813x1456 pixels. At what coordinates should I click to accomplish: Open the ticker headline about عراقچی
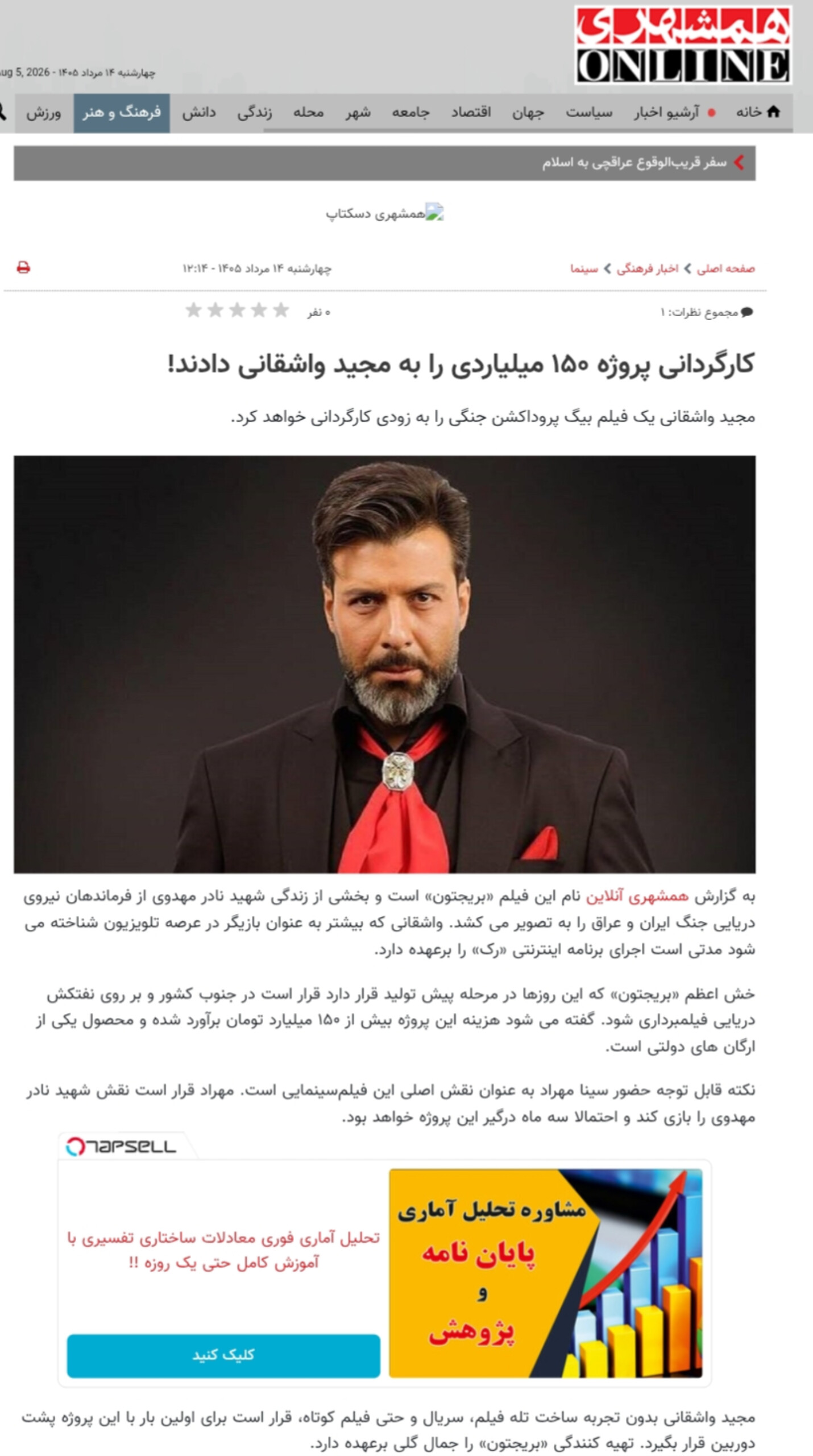pos(634,163)
